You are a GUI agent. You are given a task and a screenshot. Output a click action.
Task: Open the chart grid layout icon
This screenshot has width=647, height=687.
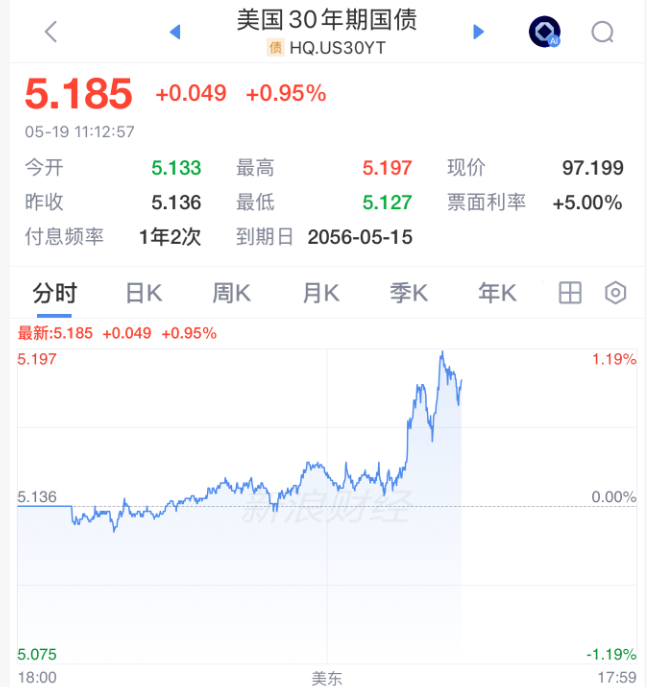point(570,293)
